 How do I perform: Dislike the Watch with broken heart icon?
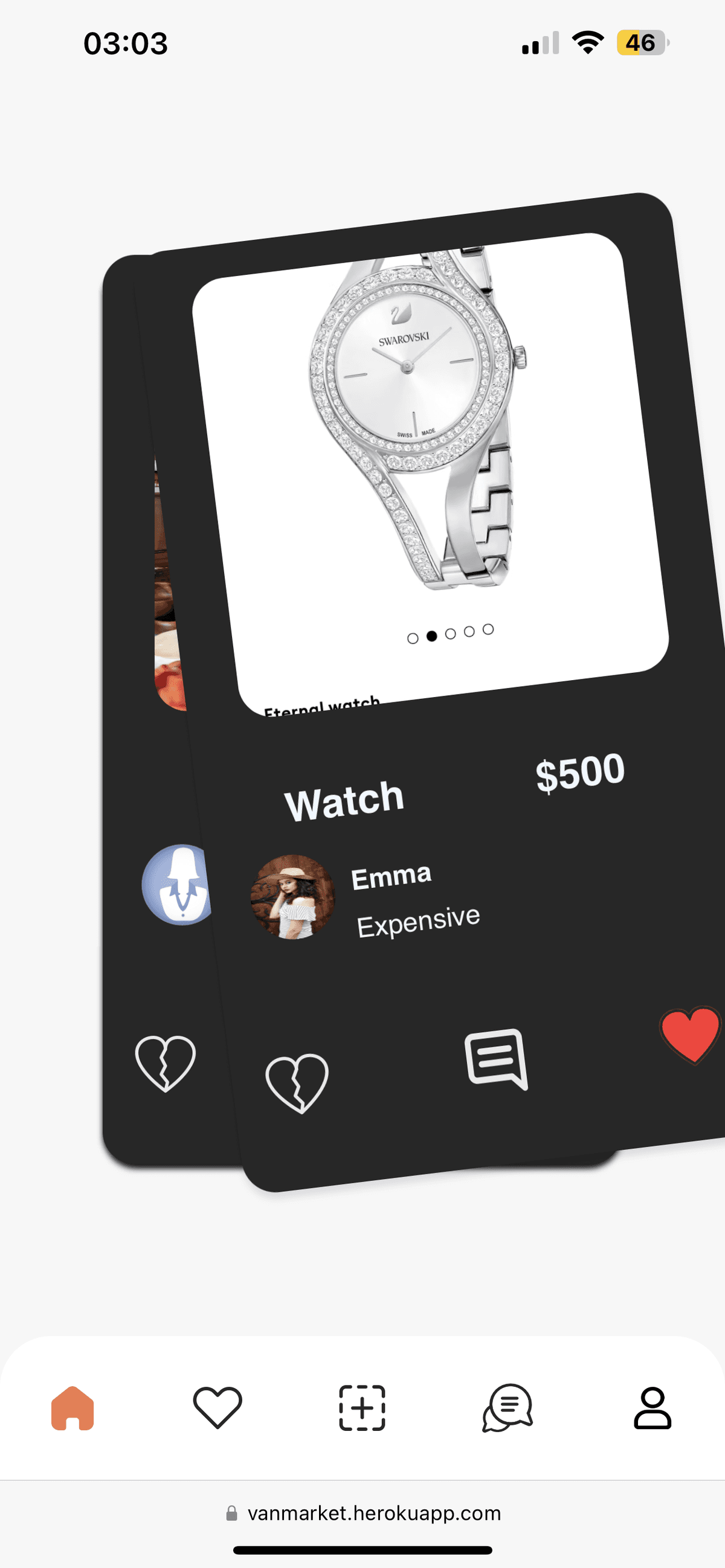point(297,1083)
